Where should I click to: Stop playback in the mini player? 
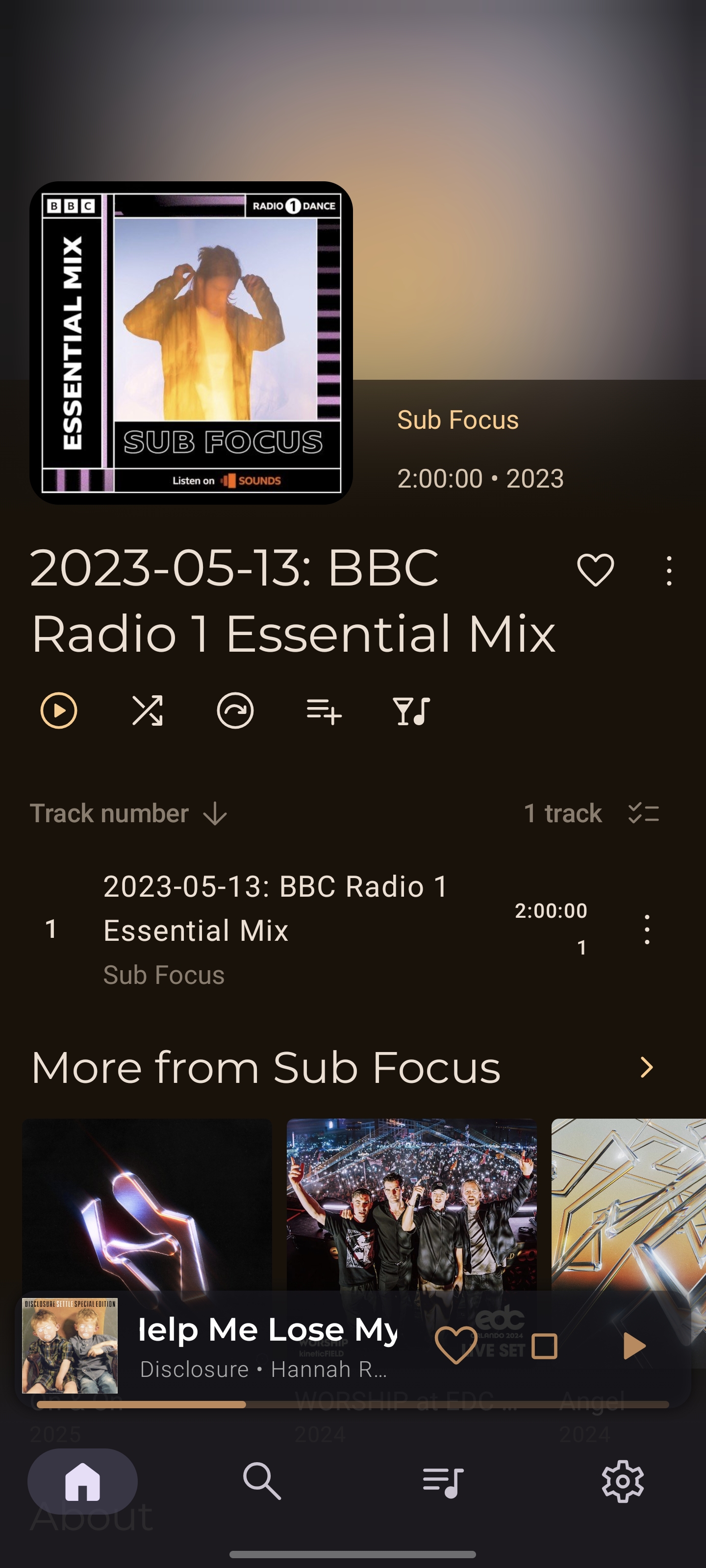click(x=544, y=1346)
